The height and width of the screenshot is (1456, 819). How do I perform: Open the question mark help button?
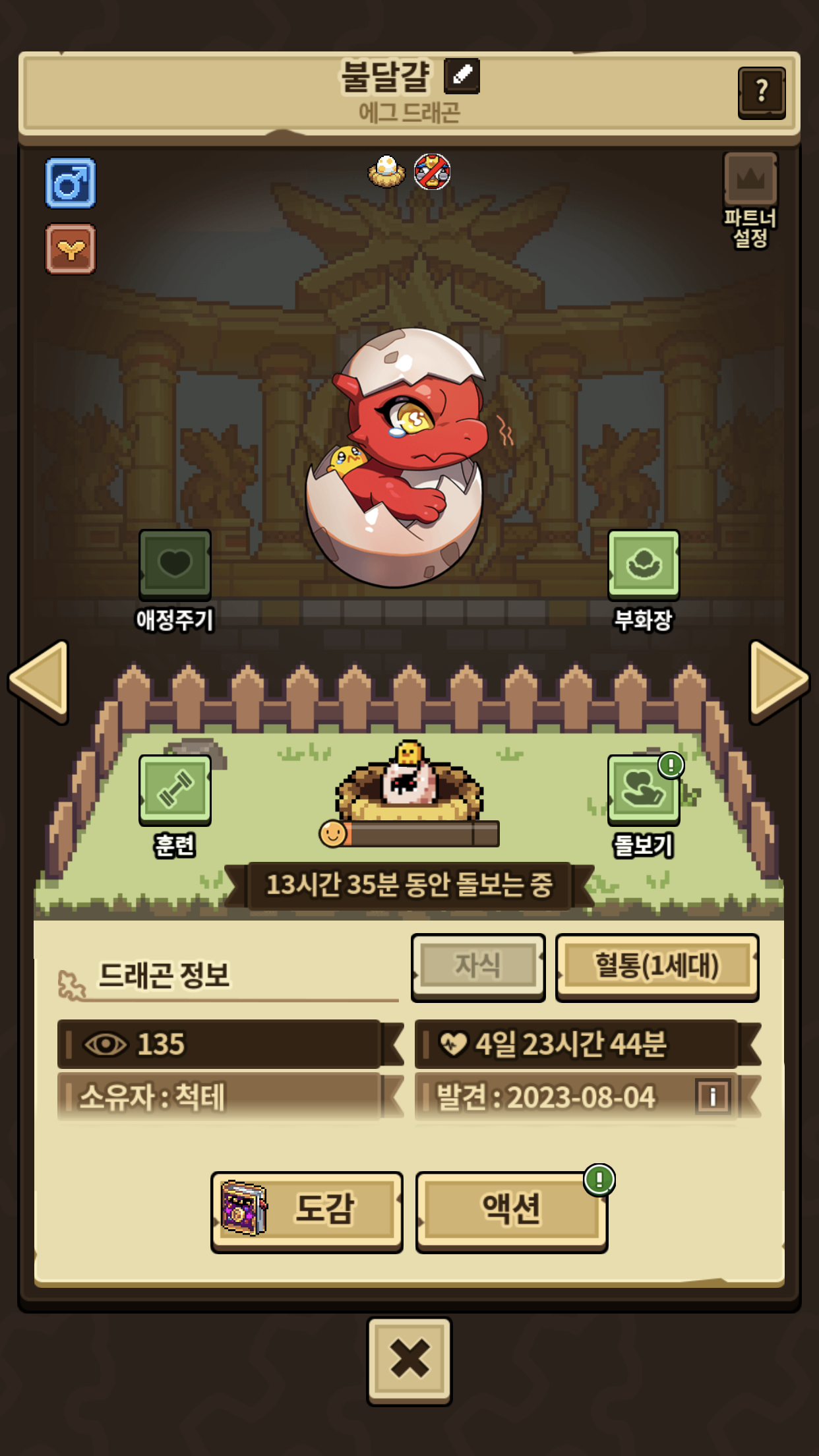coord(762,92)
